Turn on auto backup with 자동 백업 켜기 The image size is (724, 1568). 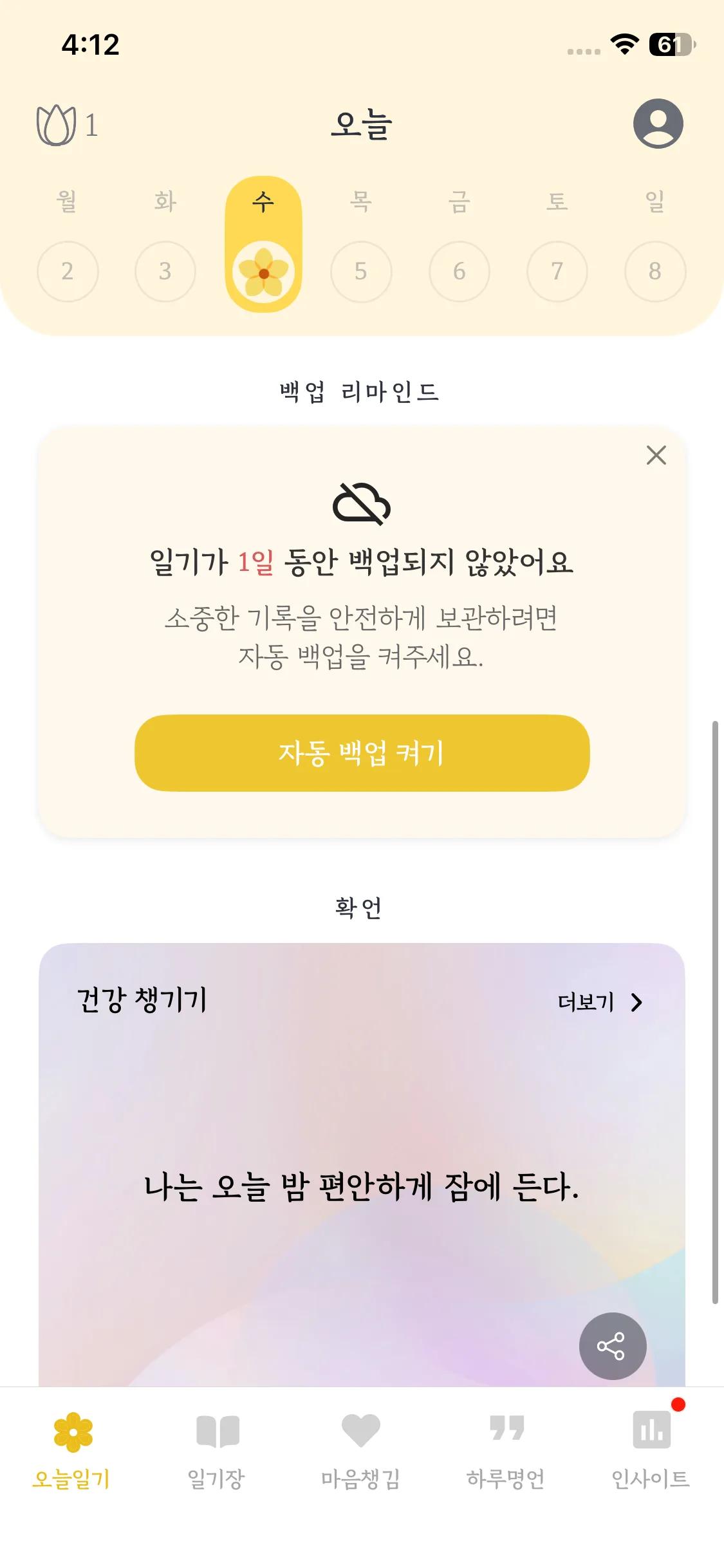(362, 752)
